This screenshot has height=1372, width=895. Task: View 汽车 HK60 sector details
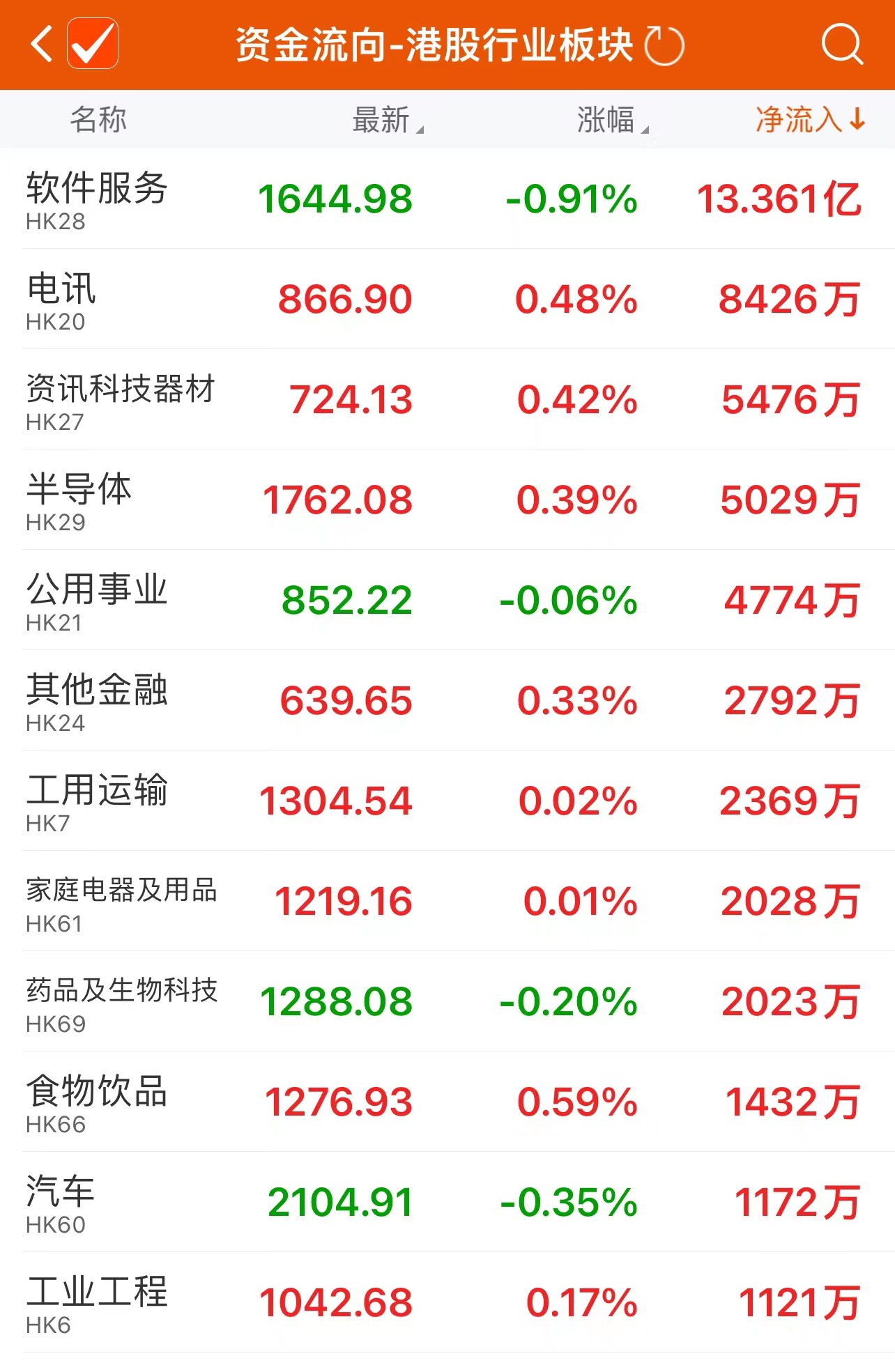click(446, 1203)
